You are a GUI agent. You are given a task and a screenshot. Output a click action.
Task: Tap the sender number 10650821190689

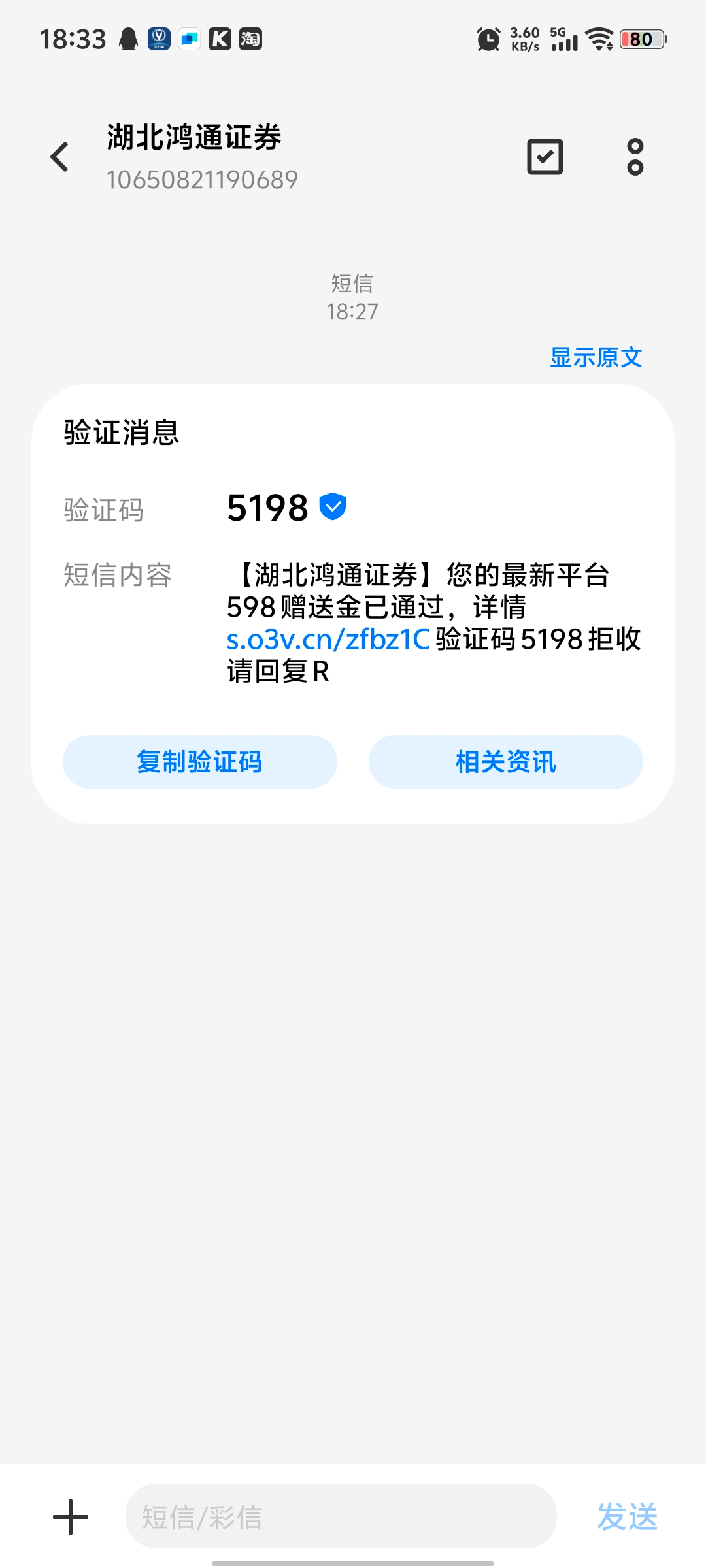pyautogui.click(x=202, y=179)
